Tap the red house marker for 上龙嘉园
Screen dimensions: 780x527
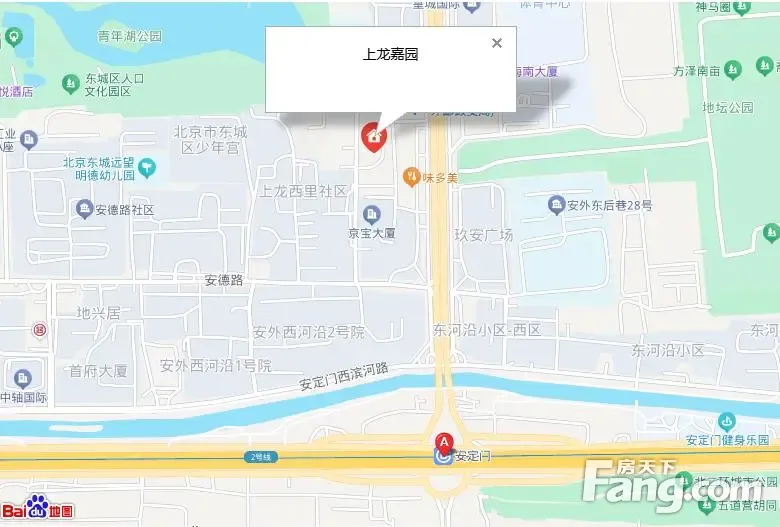pos(374,136)
